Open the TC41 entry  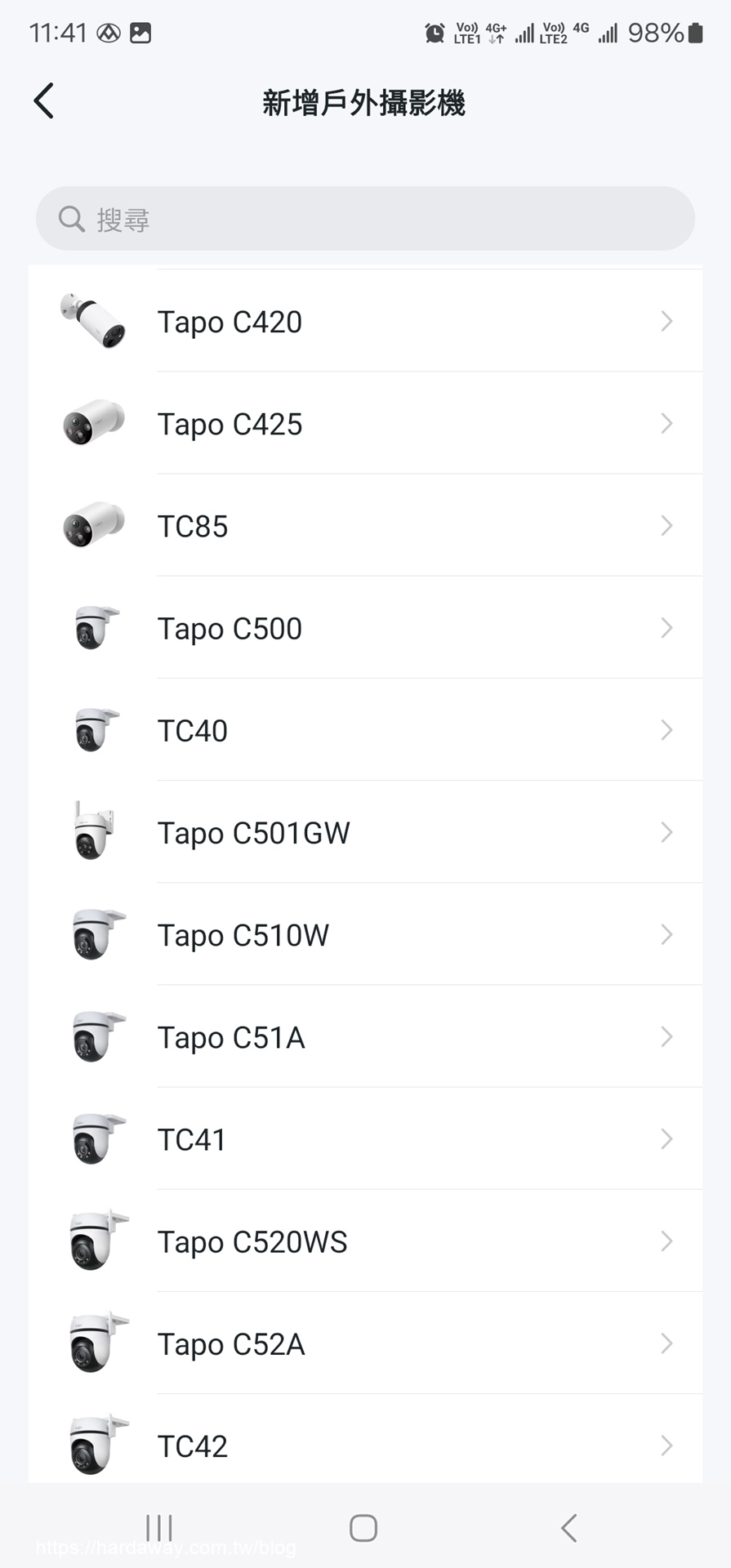pyautogui.click(x=365, y=1138)
